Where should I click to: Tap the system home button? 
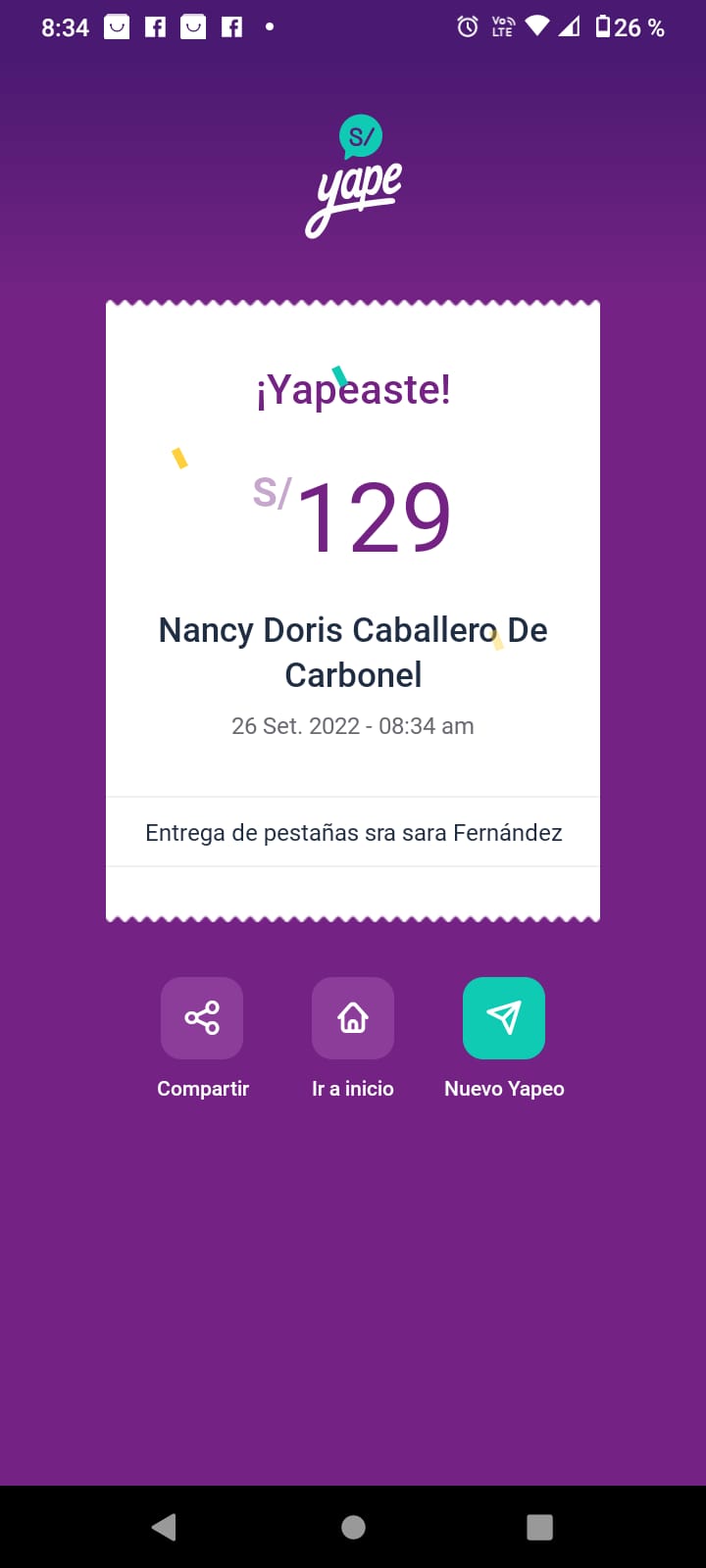(353, 1527)
